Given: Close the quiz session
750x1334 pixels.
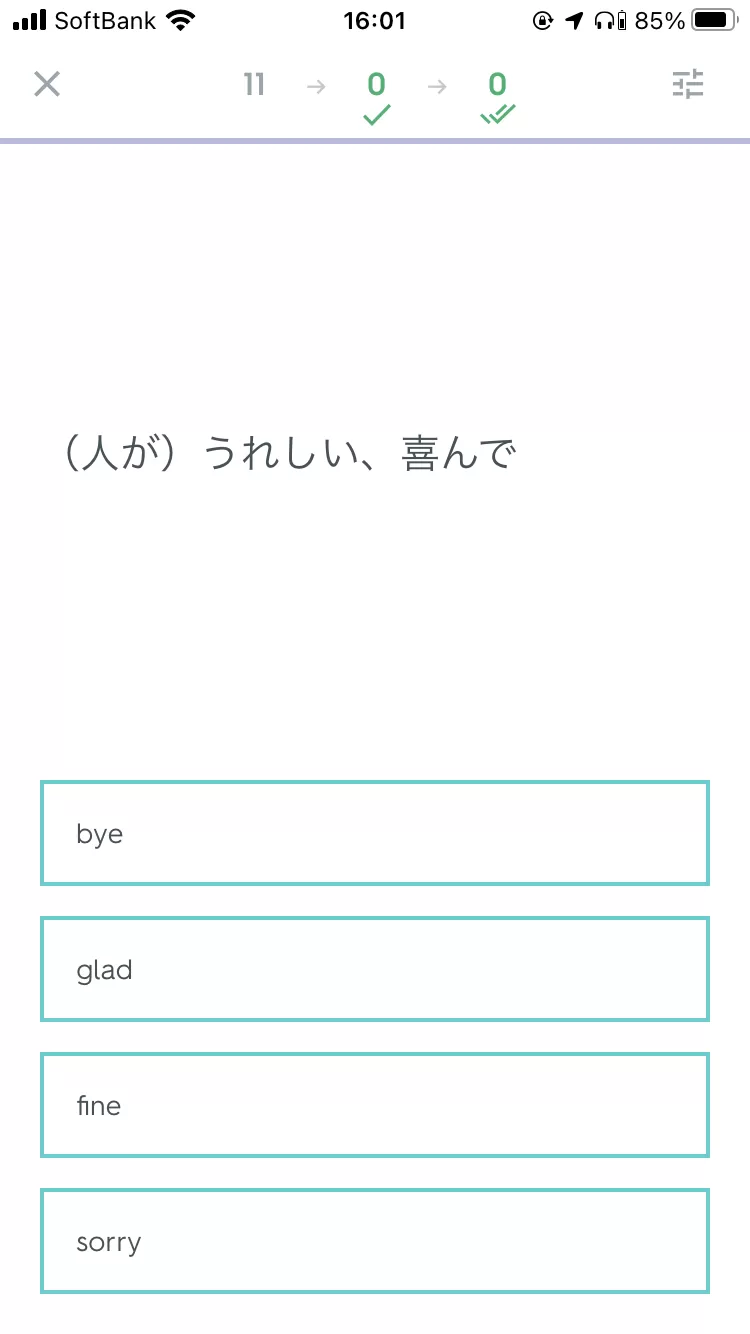Looking at the screenshot, I should [47, 85].
